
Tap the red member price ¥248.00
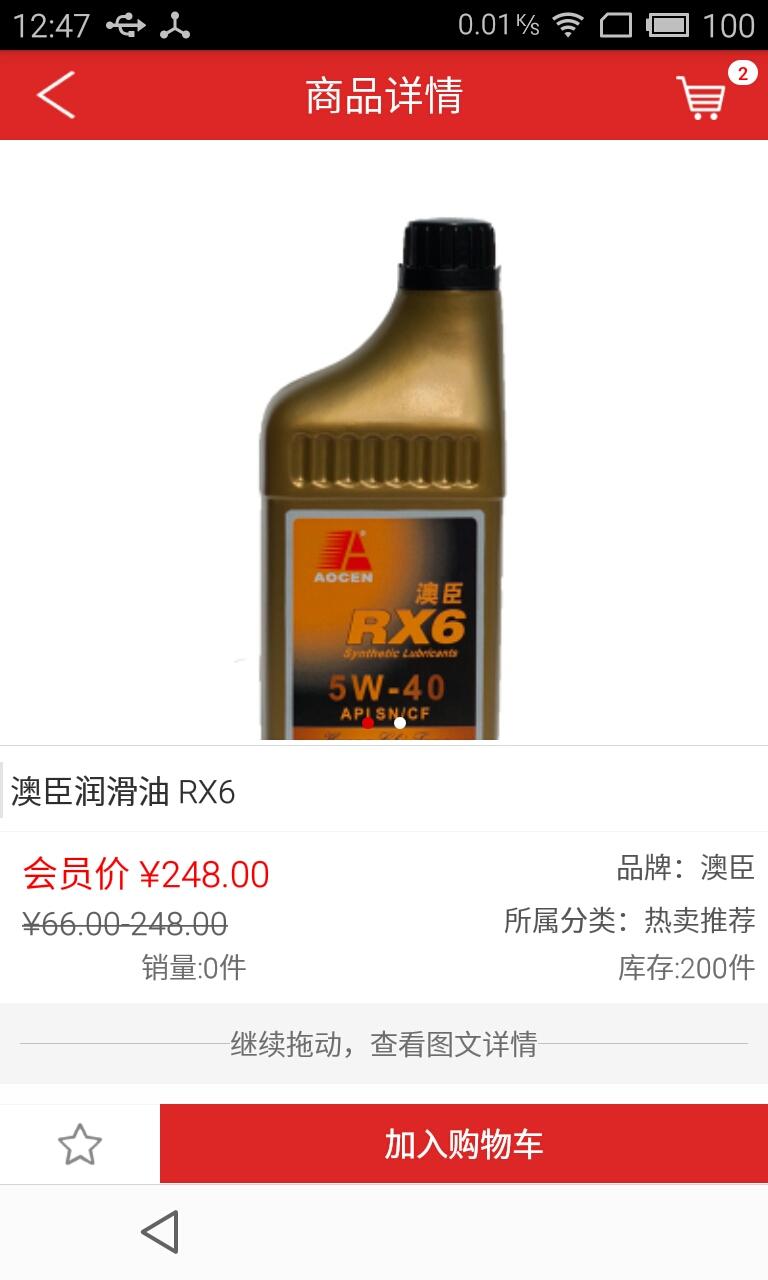pyautogui.click(x=146, y=872)
